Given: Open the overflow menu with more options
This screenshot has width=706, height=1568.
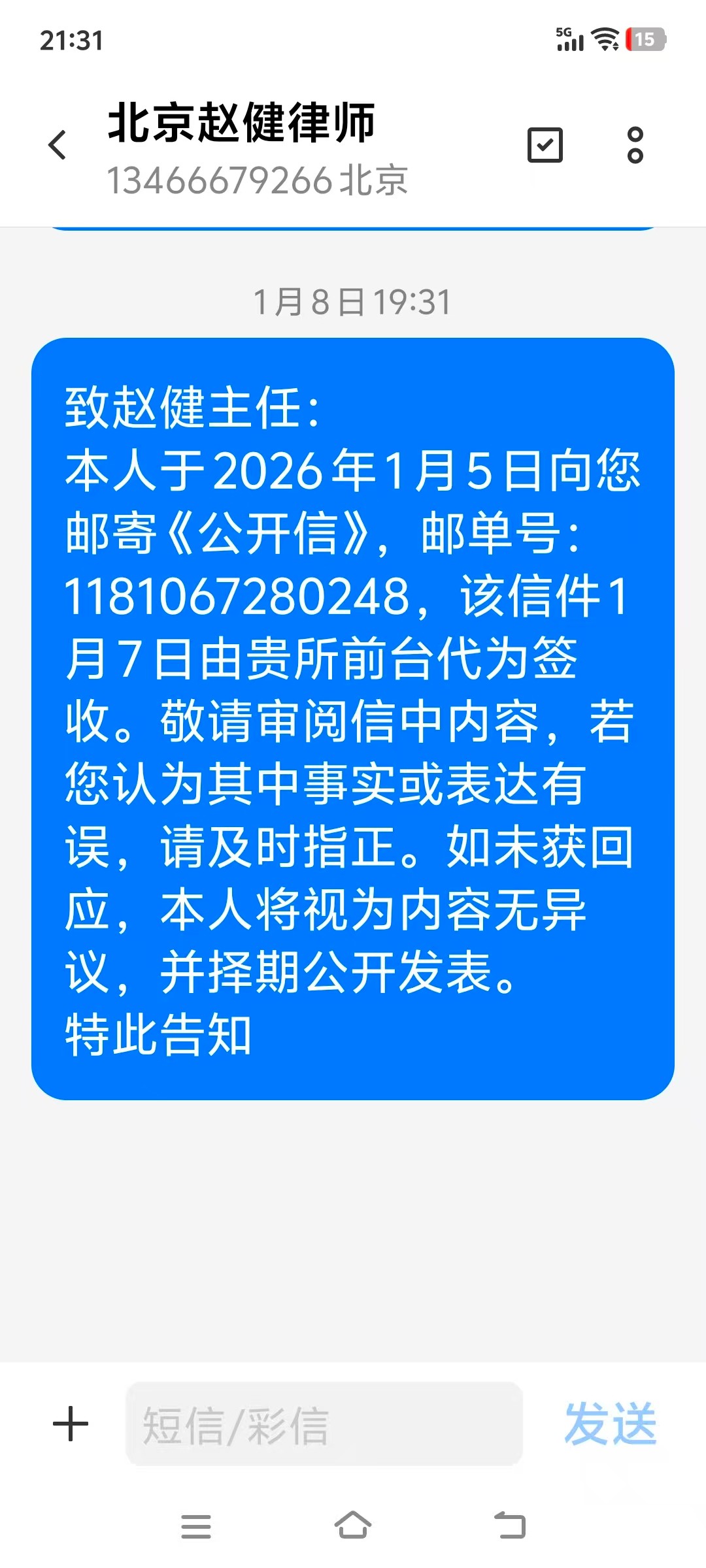Looking at the screenshot, I should (635, 144).
